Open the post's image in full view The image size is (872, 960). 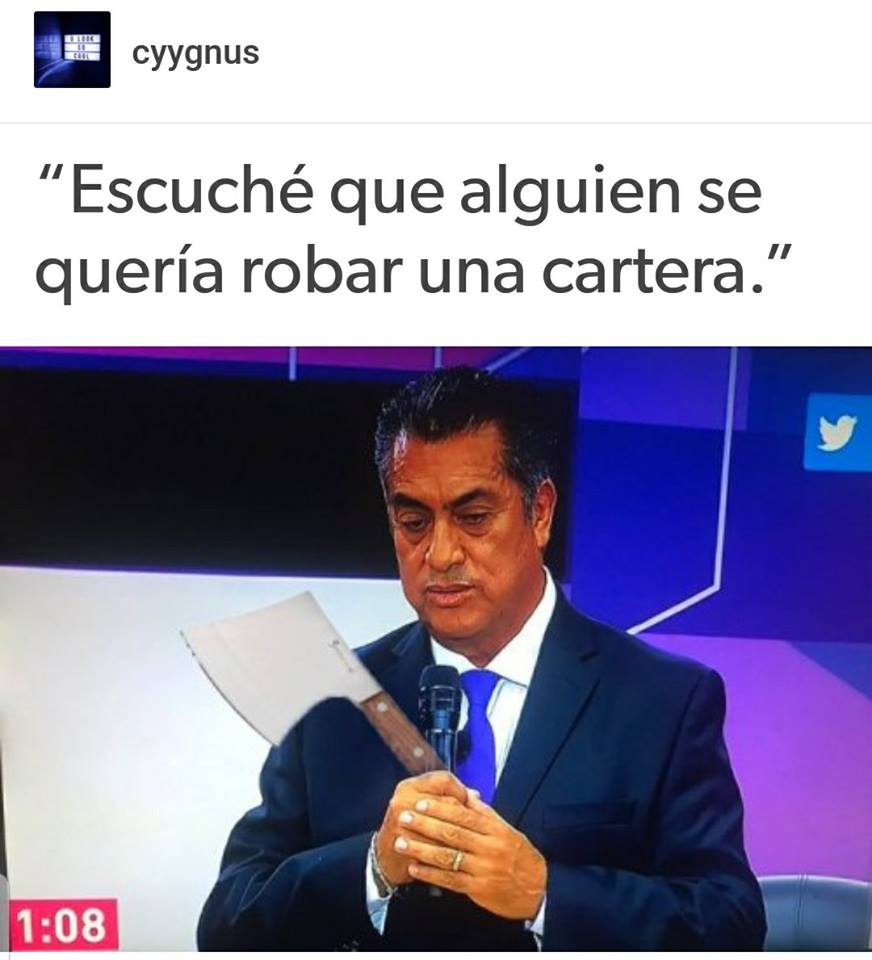436,648
